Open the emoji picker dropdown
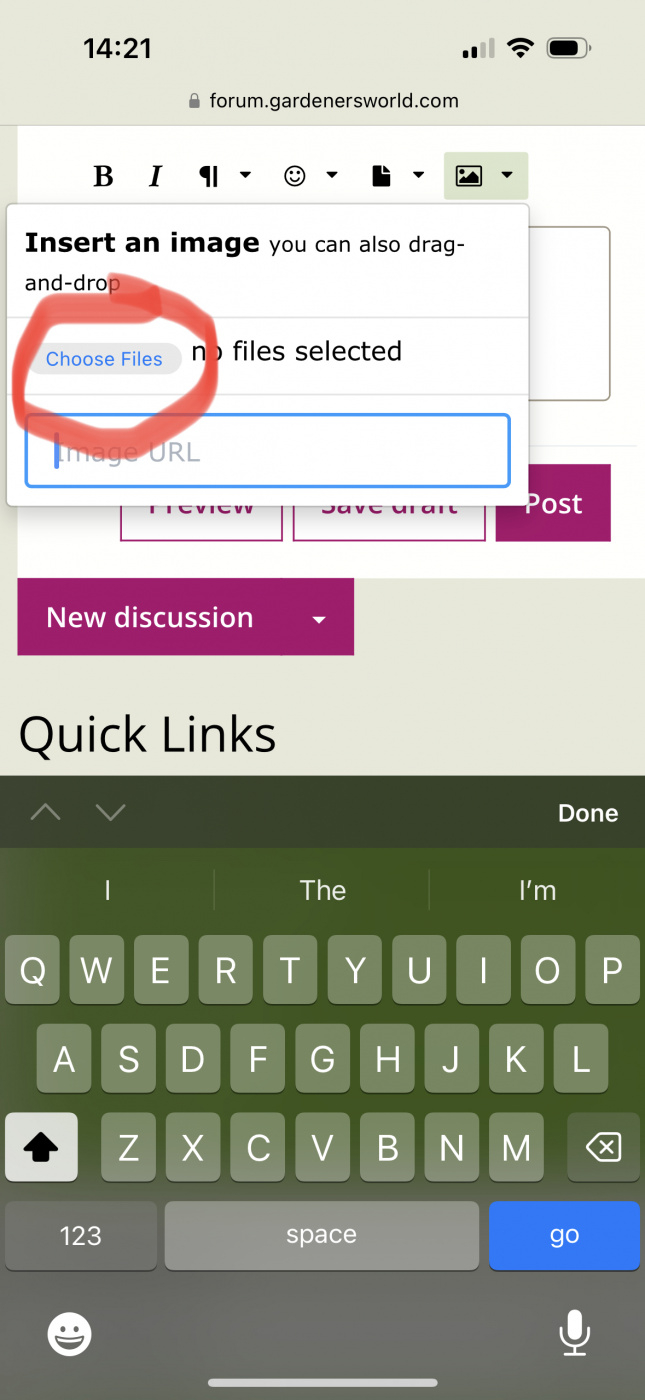Image resolution: width=645 pixels, height=1400 pixels. 311,176
